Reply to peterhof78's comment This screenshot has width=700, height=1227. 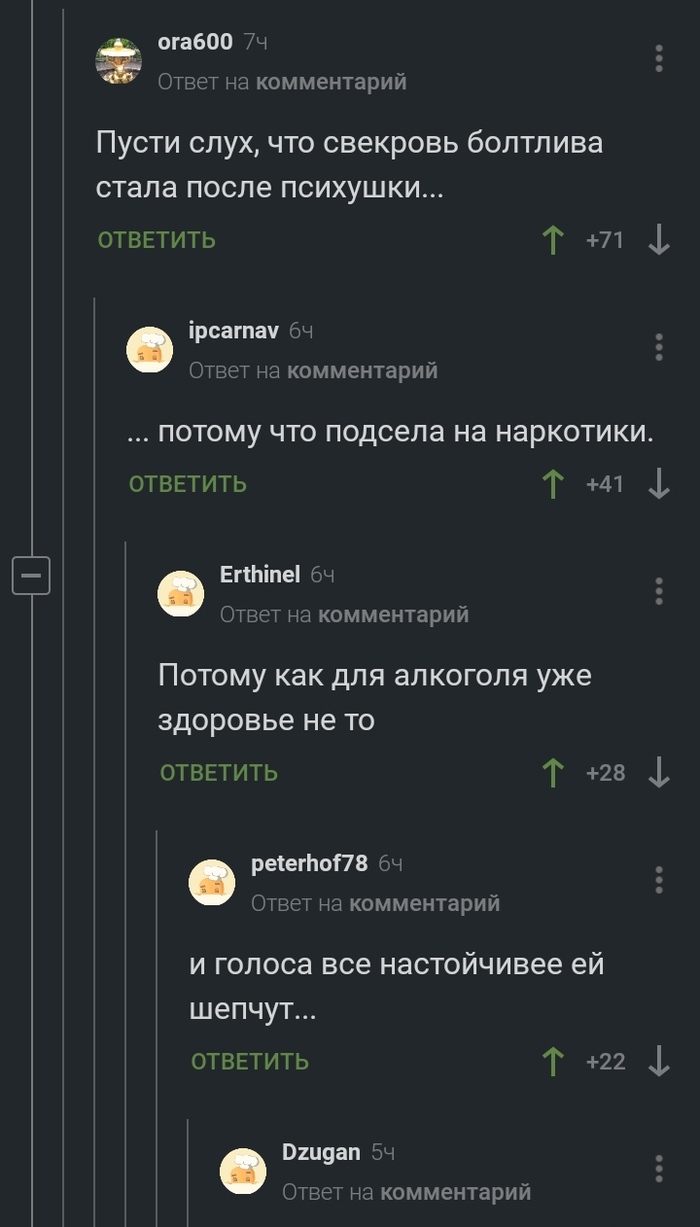click(249, 1061)
